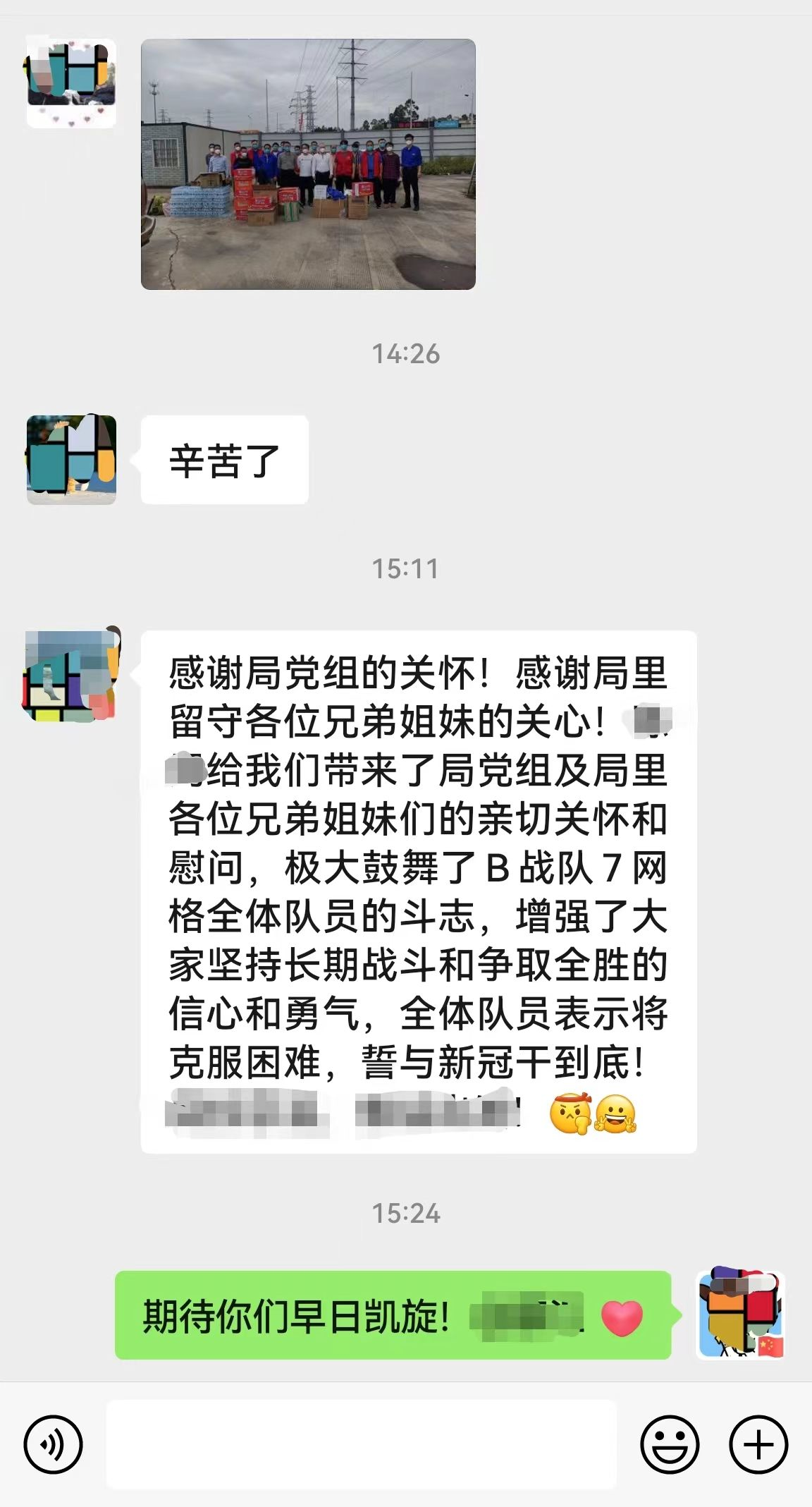This screenshot has height=1507, width=812.
Task: Open the plus attachment menu
Action: pos(758,1444)
